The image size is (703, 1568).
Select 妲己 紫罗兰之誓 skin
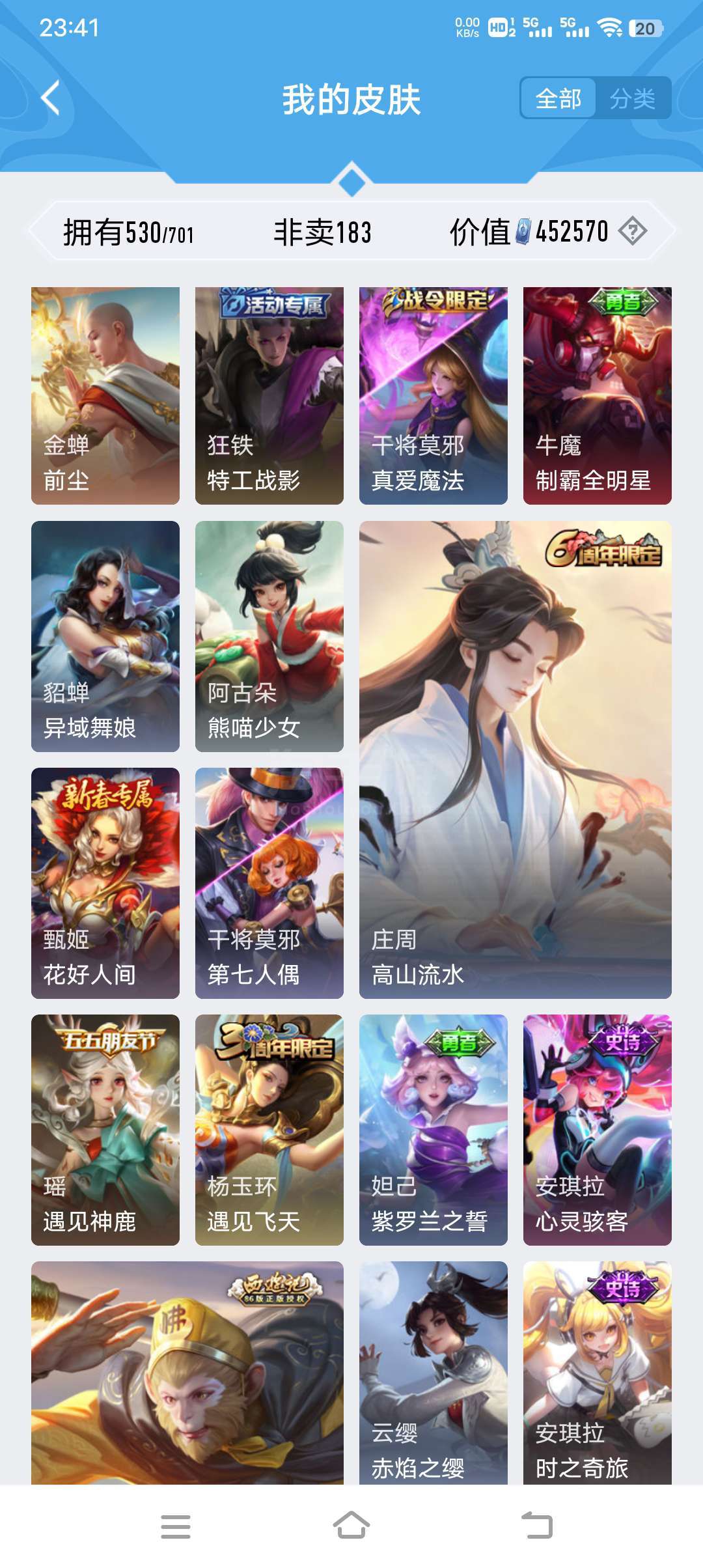point(434,1130)
